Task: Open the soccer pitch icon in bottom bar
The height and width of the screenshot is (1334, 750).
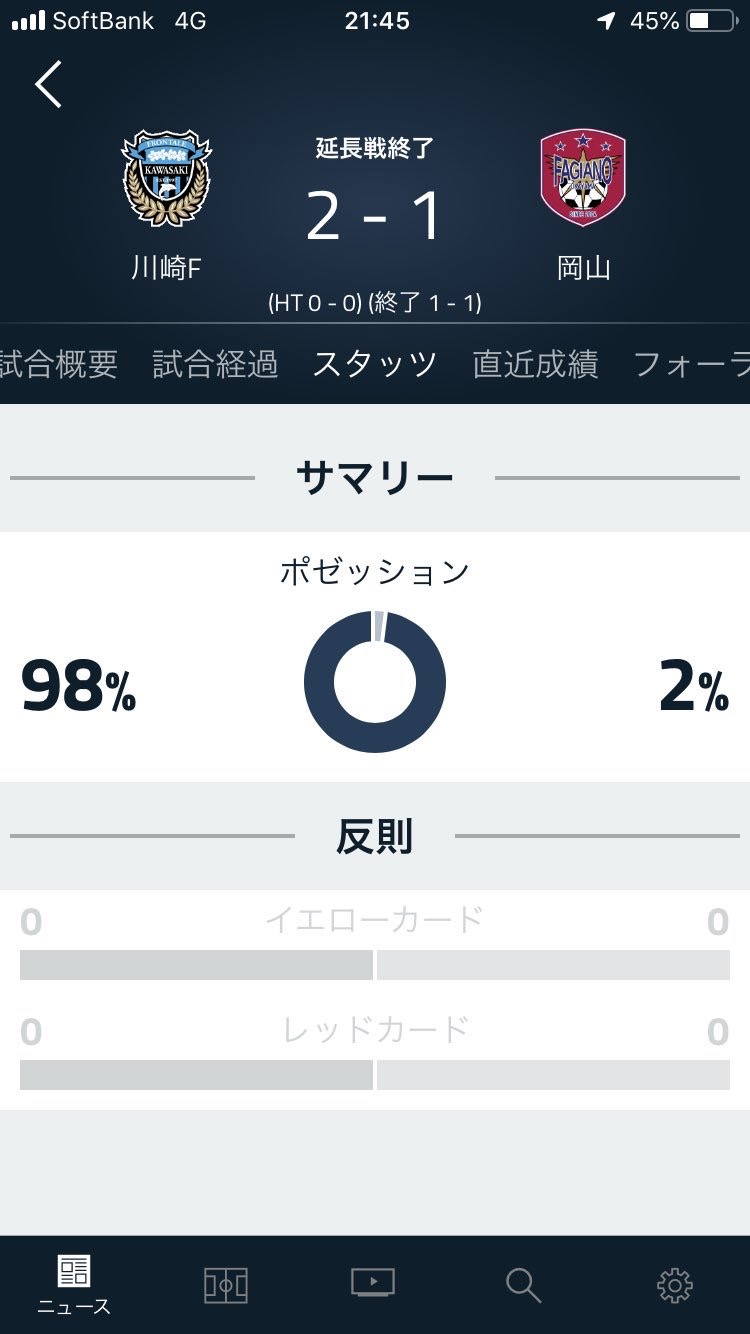Action: pyautogui.click(x=225, y=1284)
